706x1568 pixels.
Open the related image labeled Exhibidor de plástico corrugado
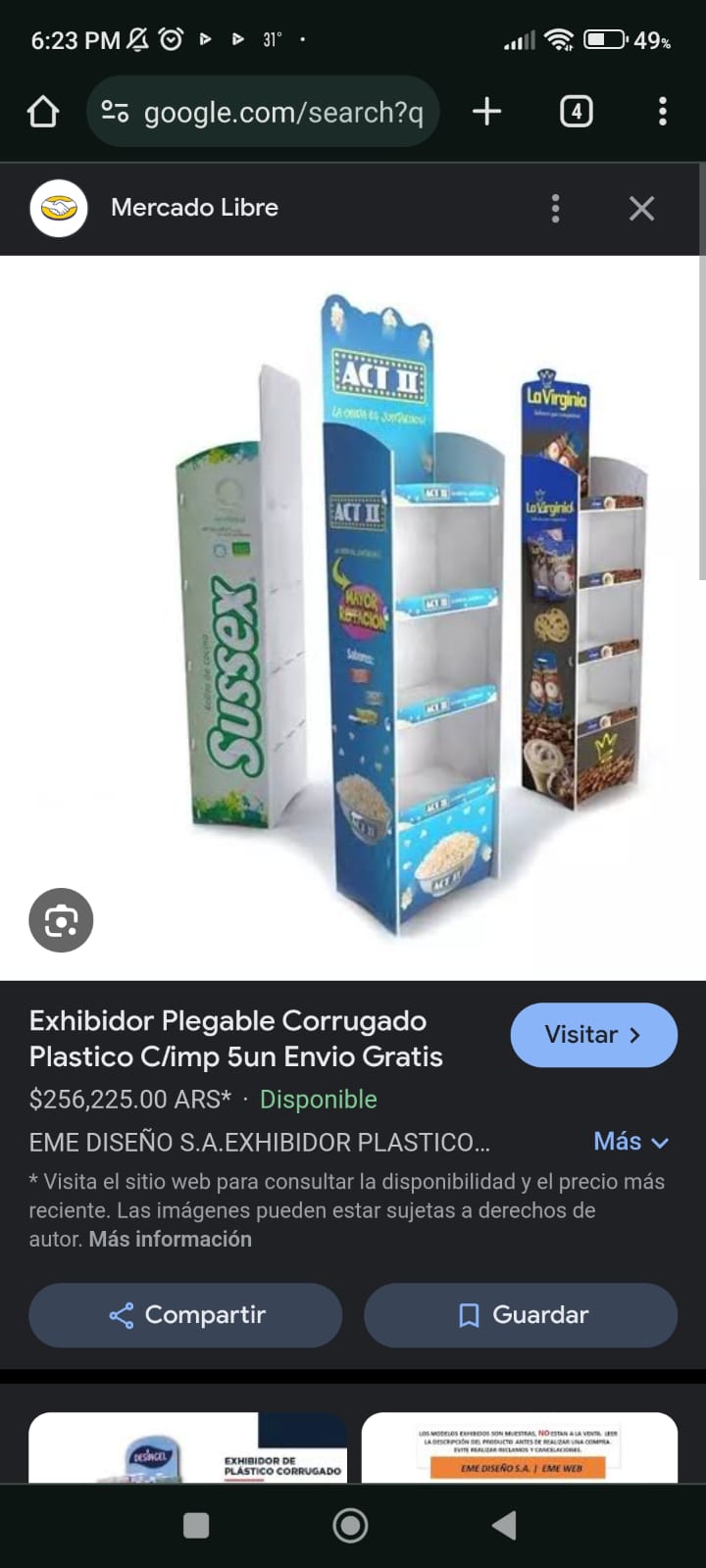pyautogui.click(x=188, y=1447)
